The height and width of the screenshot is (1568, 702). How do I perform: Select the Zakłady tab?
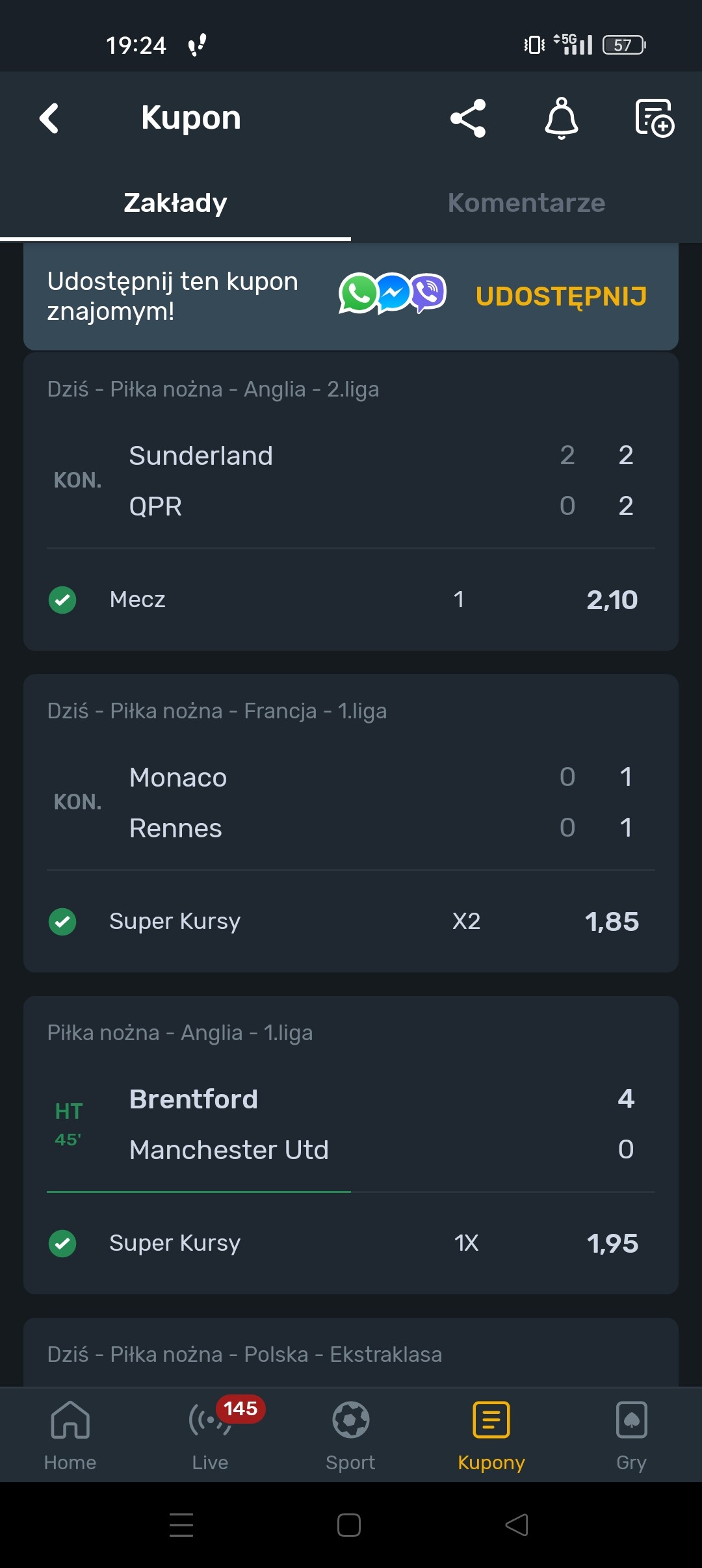pyautogui.click(x=175, y=203)
